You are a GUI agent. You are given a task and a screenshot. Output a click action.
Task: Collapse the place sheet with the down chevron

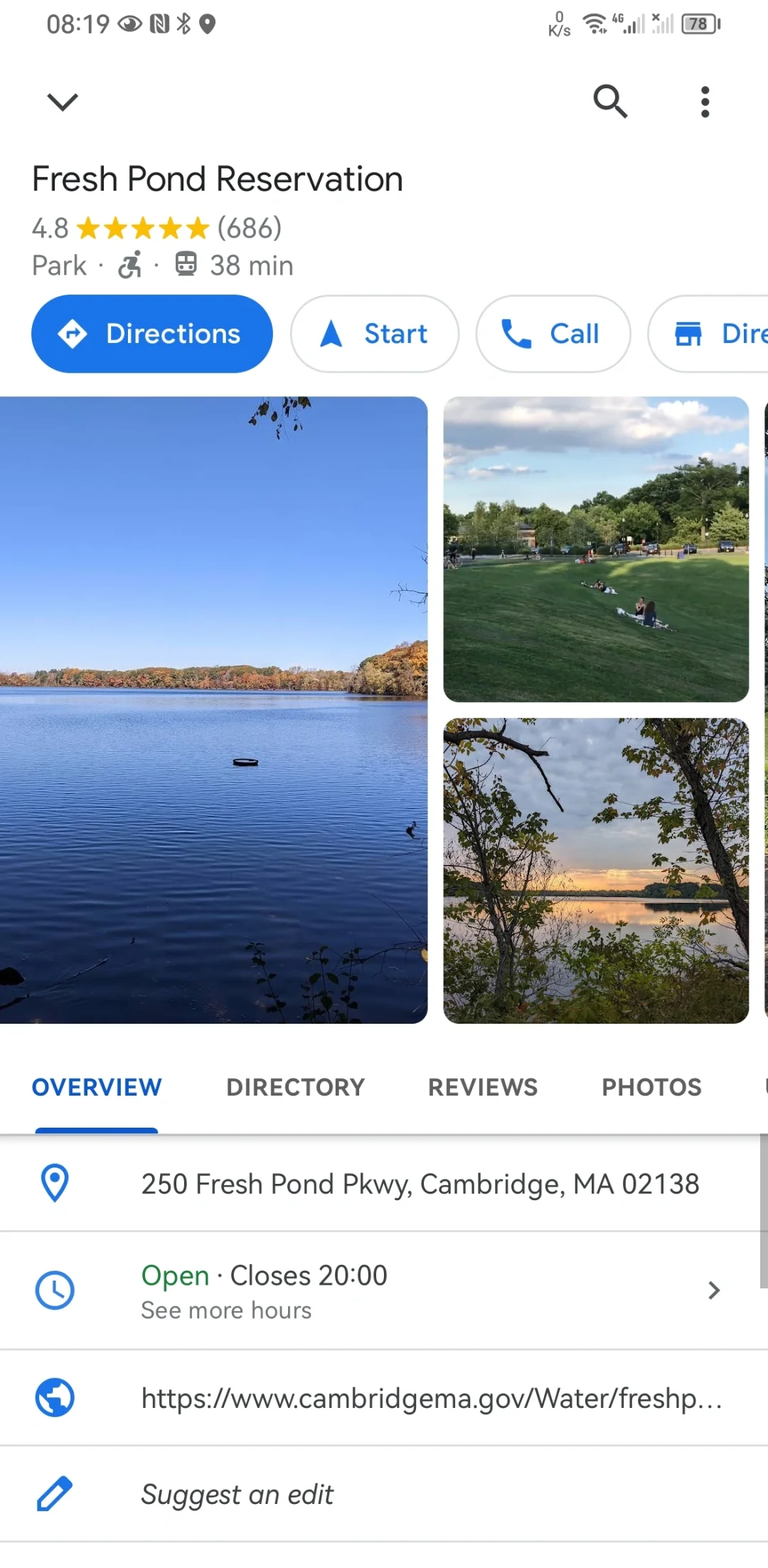(x=63, y=102)
